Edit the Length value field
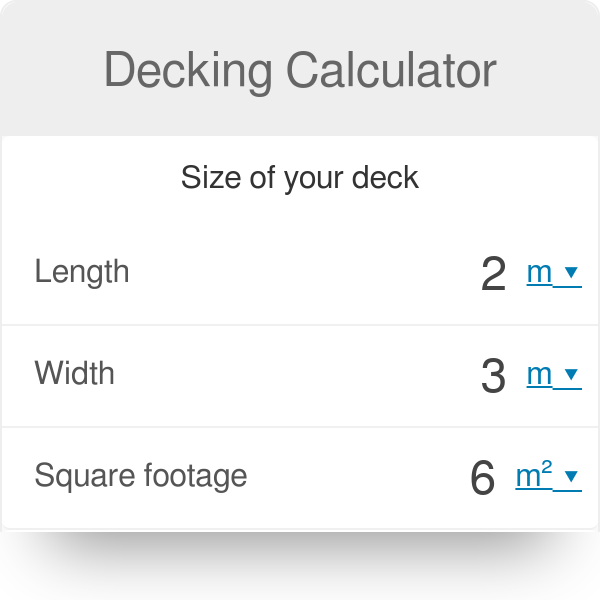Viewport: 600px width, 600px height. coord(493,273)
